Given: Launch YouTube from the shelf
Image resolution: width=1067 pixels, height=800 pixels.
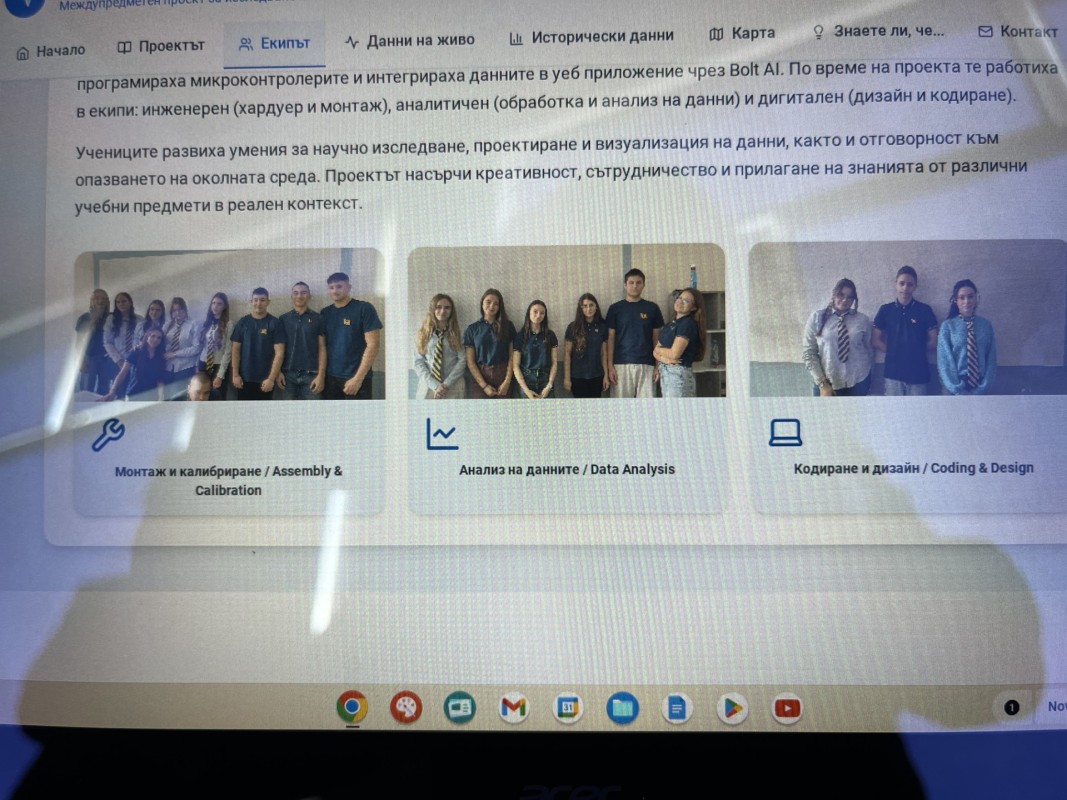Looking at the screenshot, I should (x=787, y=709).
